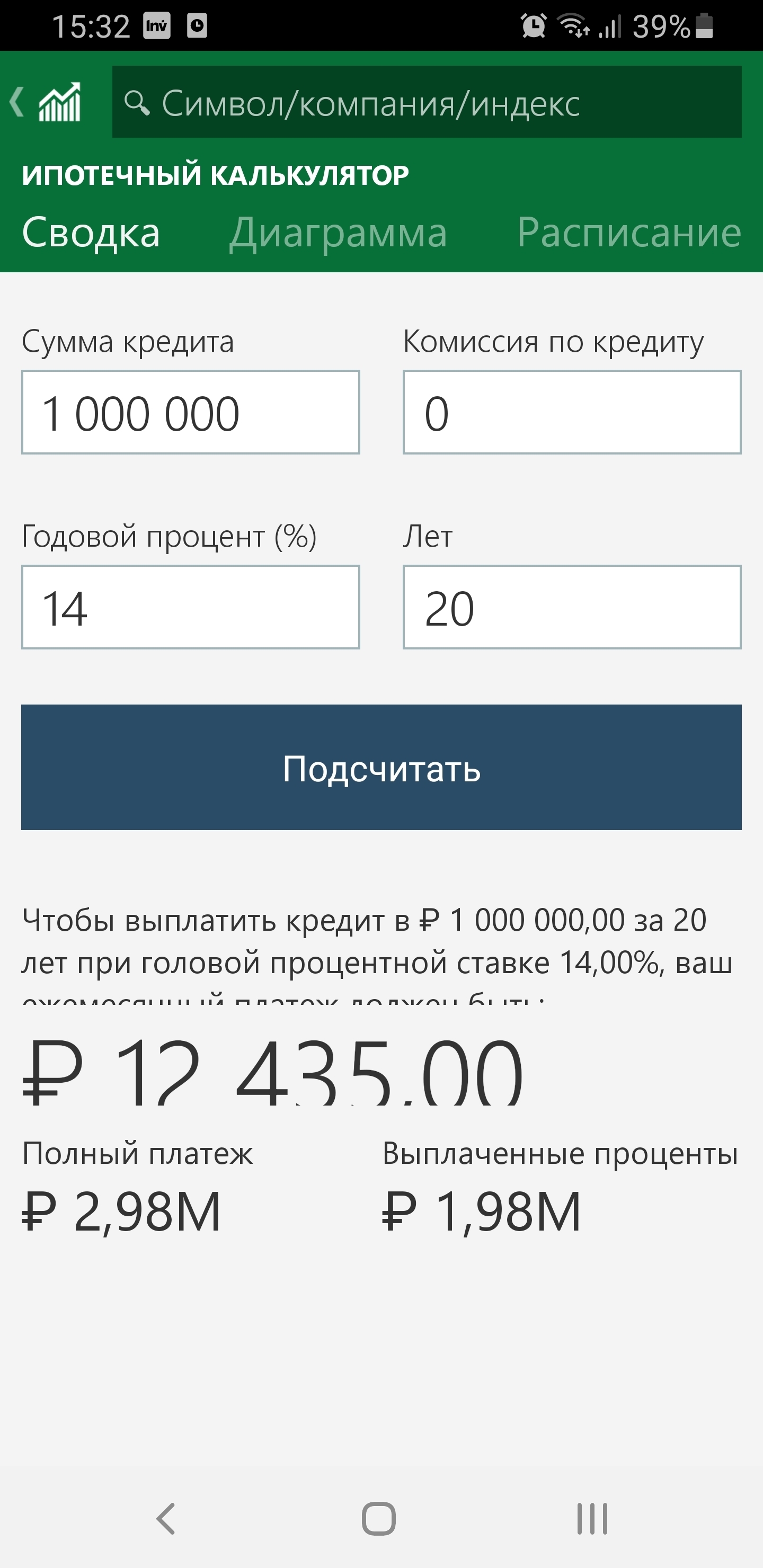
Task: Edit the Лет field
Action: (x=572, y=607)
